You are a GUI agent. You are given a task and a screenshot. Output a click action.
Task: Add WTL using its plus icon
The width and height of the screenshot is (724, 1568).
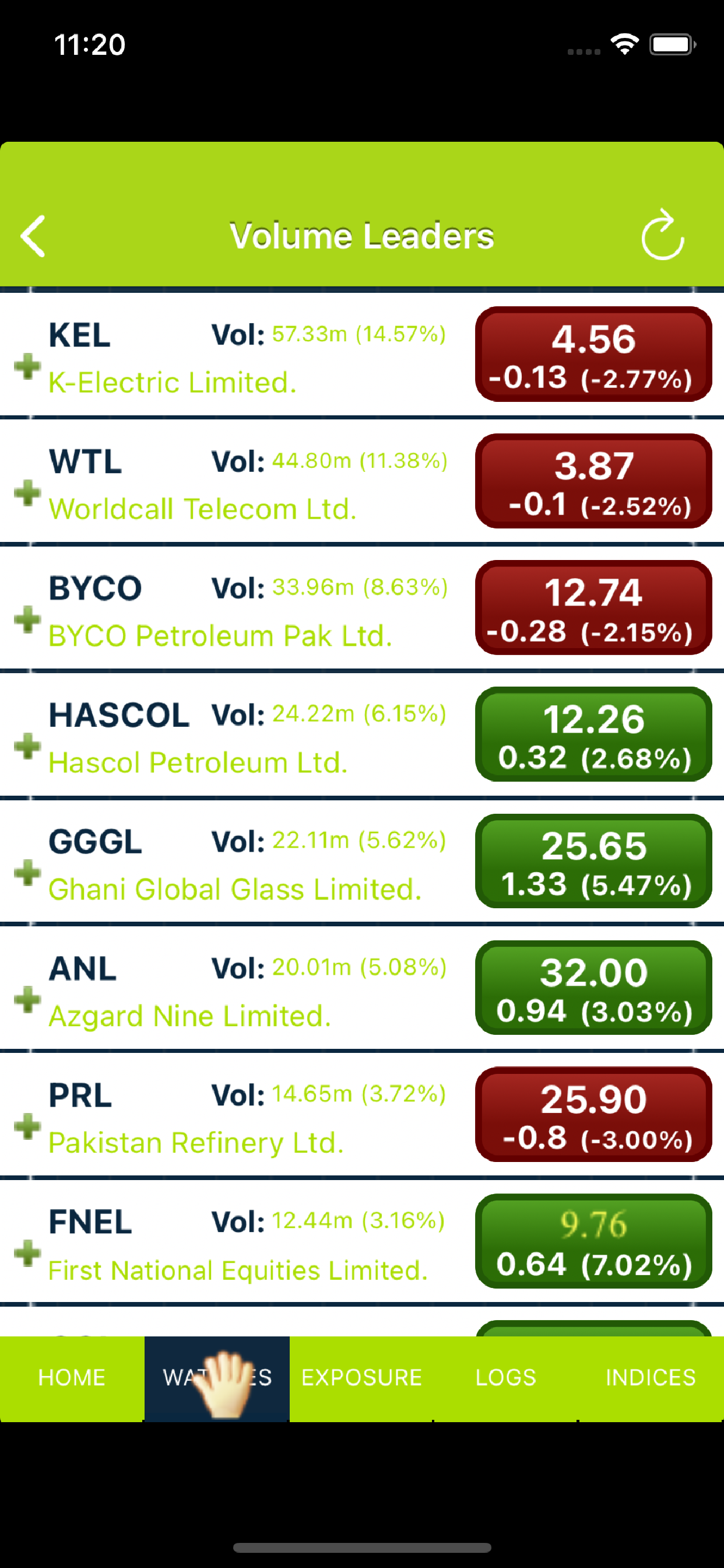pos(27,493)
